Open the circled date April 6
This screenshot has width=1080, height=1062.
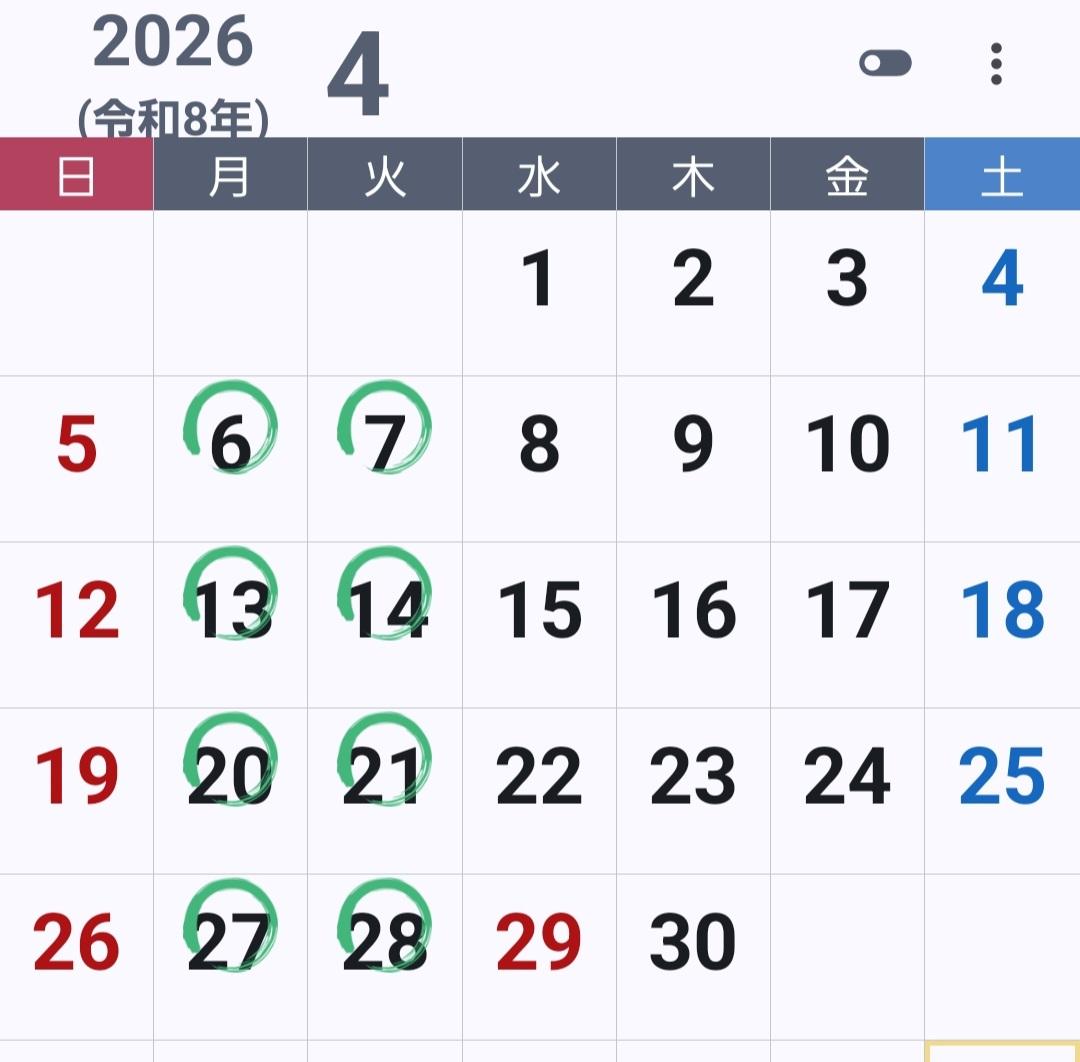[231, 459]
